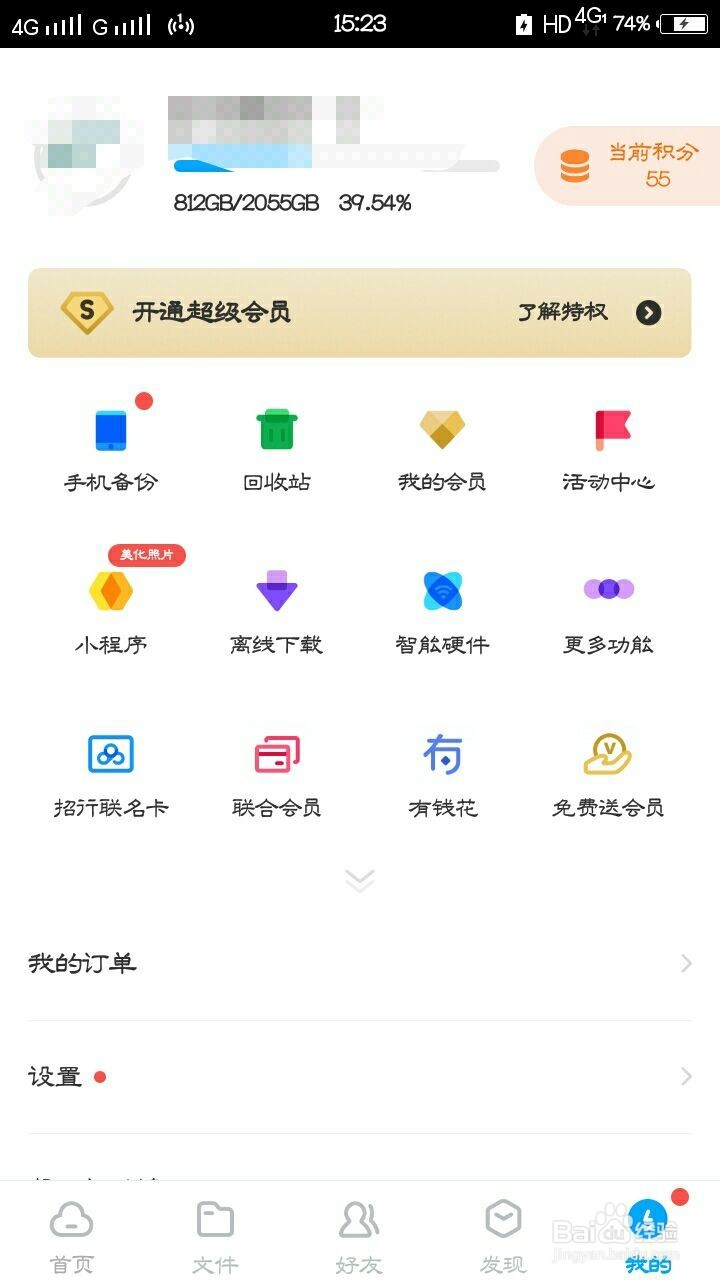
Task: Open the 活动中心 activity center
Action: (x=607, y=445)
